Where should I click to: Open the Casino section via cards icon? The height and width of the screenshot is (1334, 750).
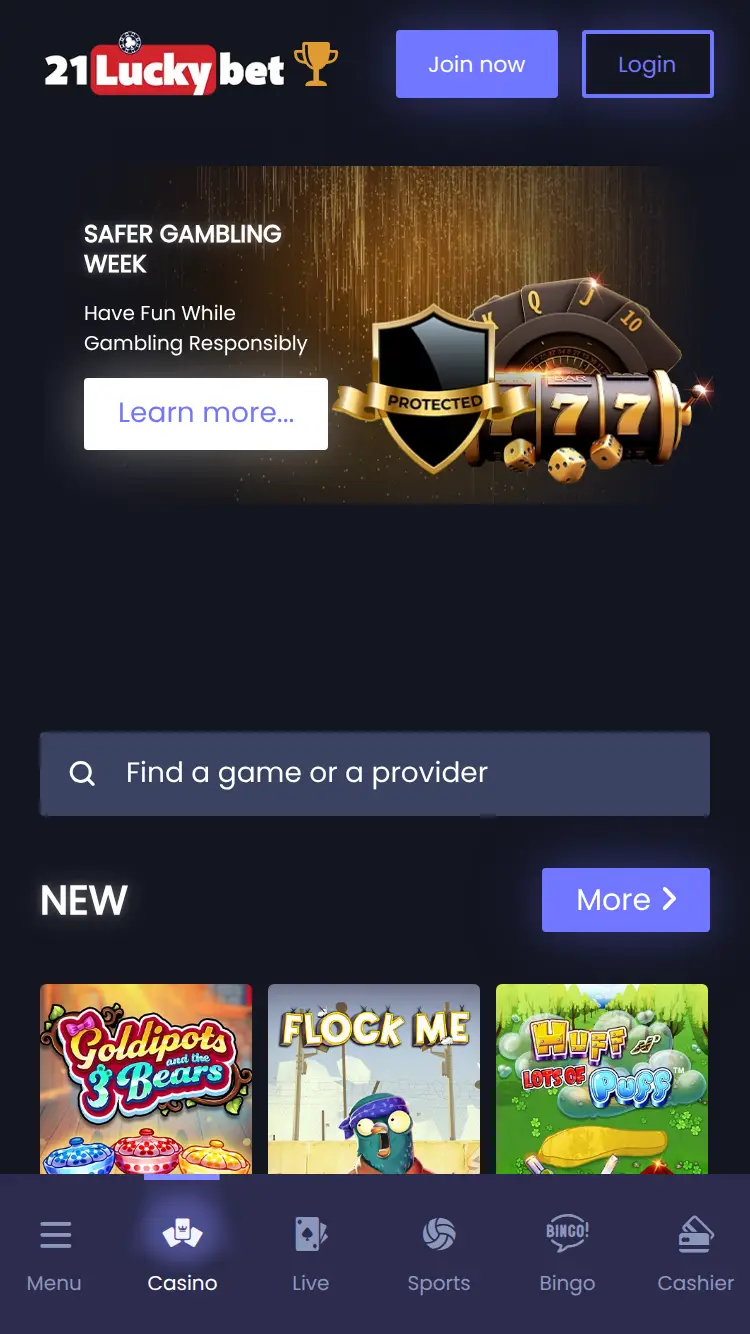[x=182, y=1234]
